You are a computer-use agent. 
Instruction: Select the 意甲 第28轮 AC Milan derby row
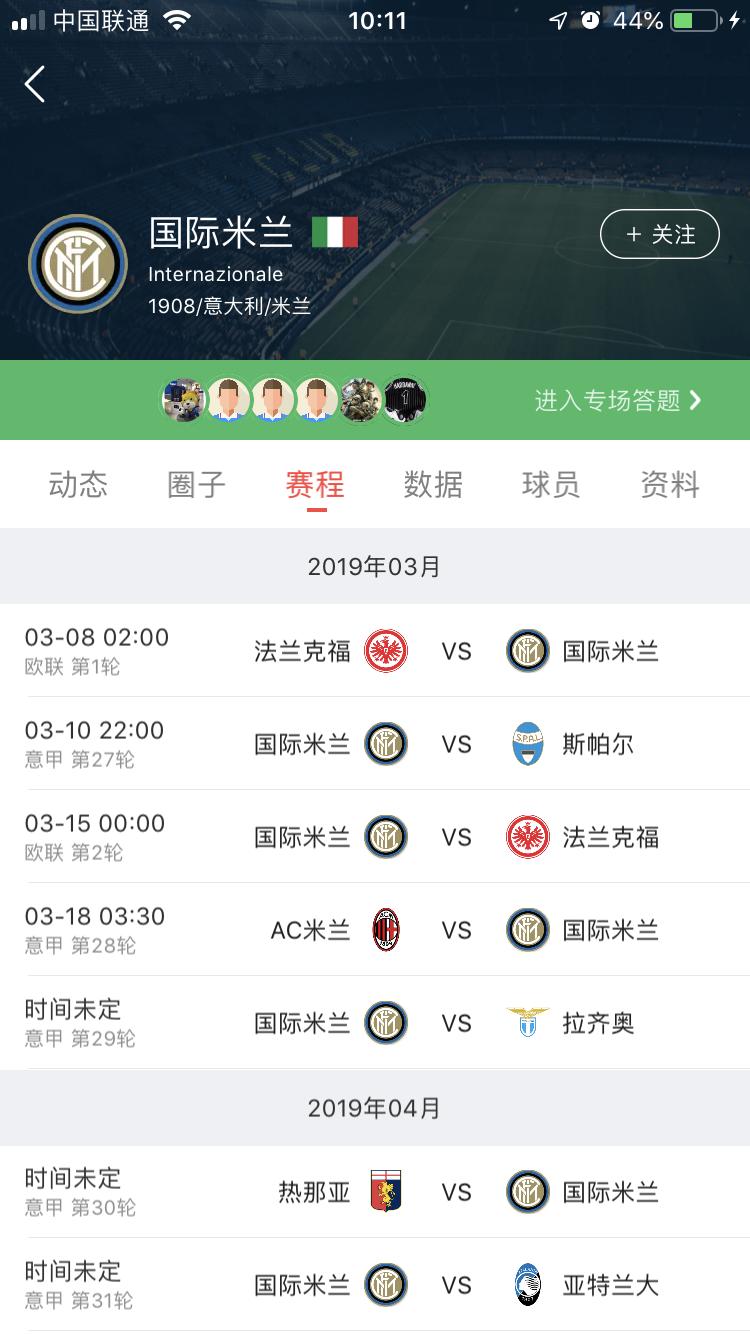point(375,930)
